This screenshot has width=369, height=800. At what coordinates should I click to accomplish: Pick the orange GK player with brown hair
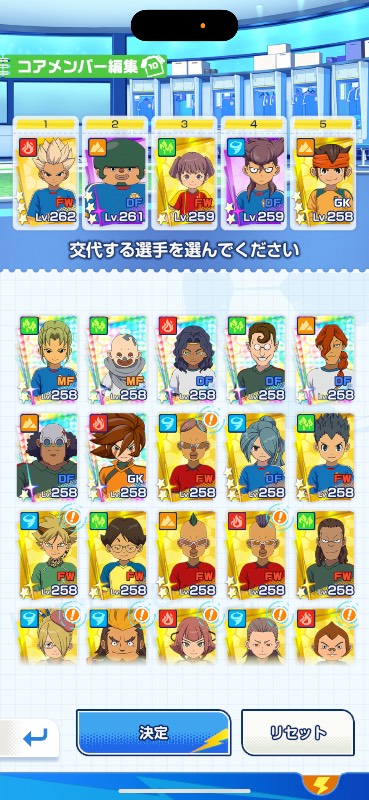pyautogui.click(x=117, y=457)
